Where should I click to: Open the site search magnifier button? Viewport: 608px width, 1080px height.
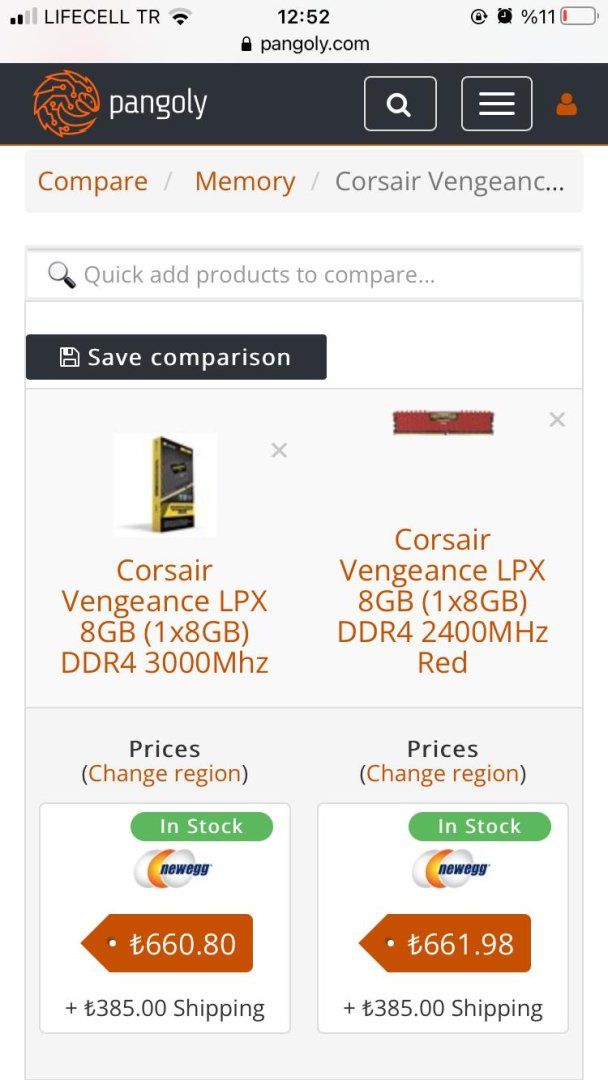coord(400,104)
